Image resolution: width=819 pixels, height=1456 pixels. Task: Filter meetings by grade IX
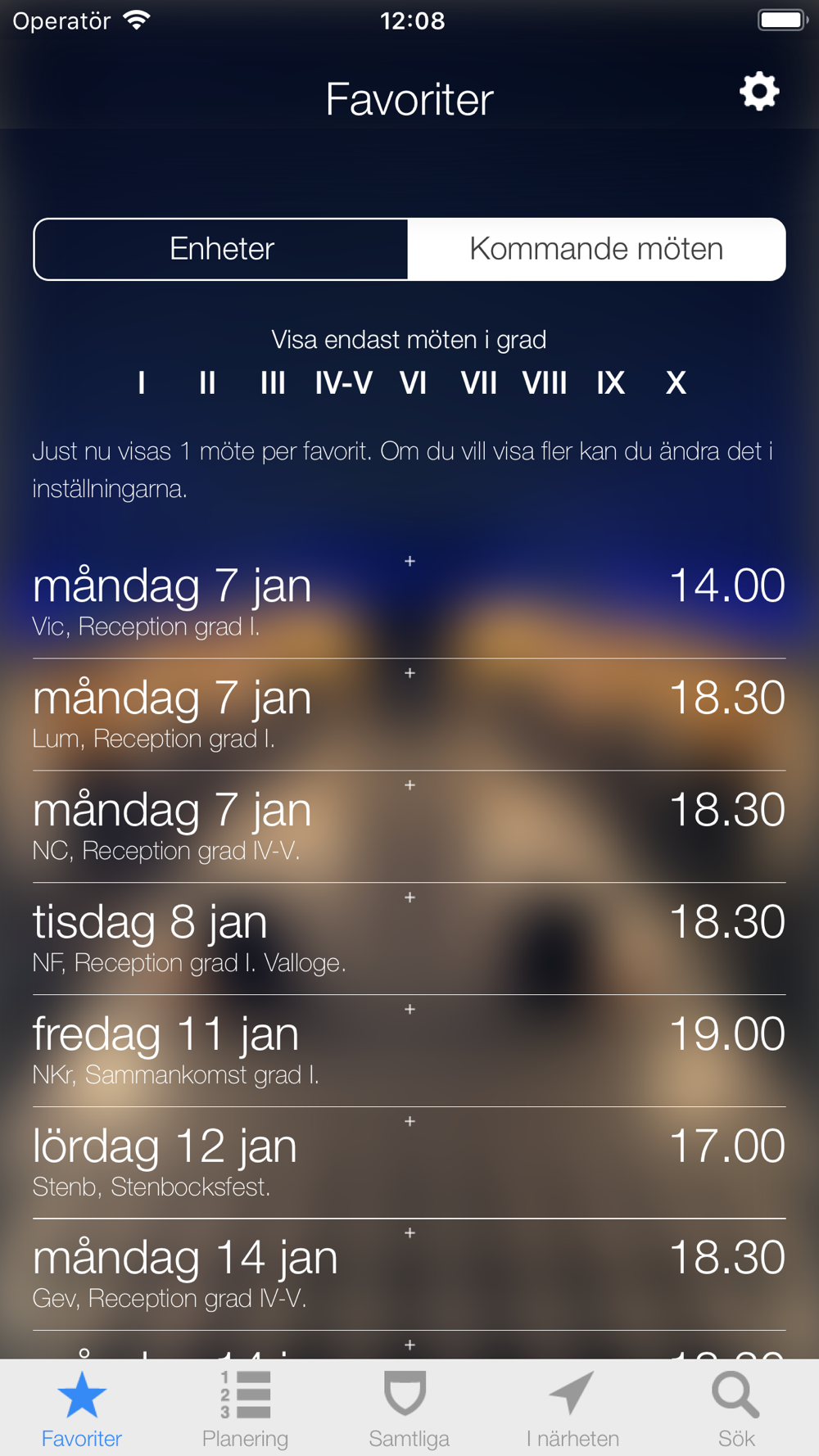pos(610,382)
